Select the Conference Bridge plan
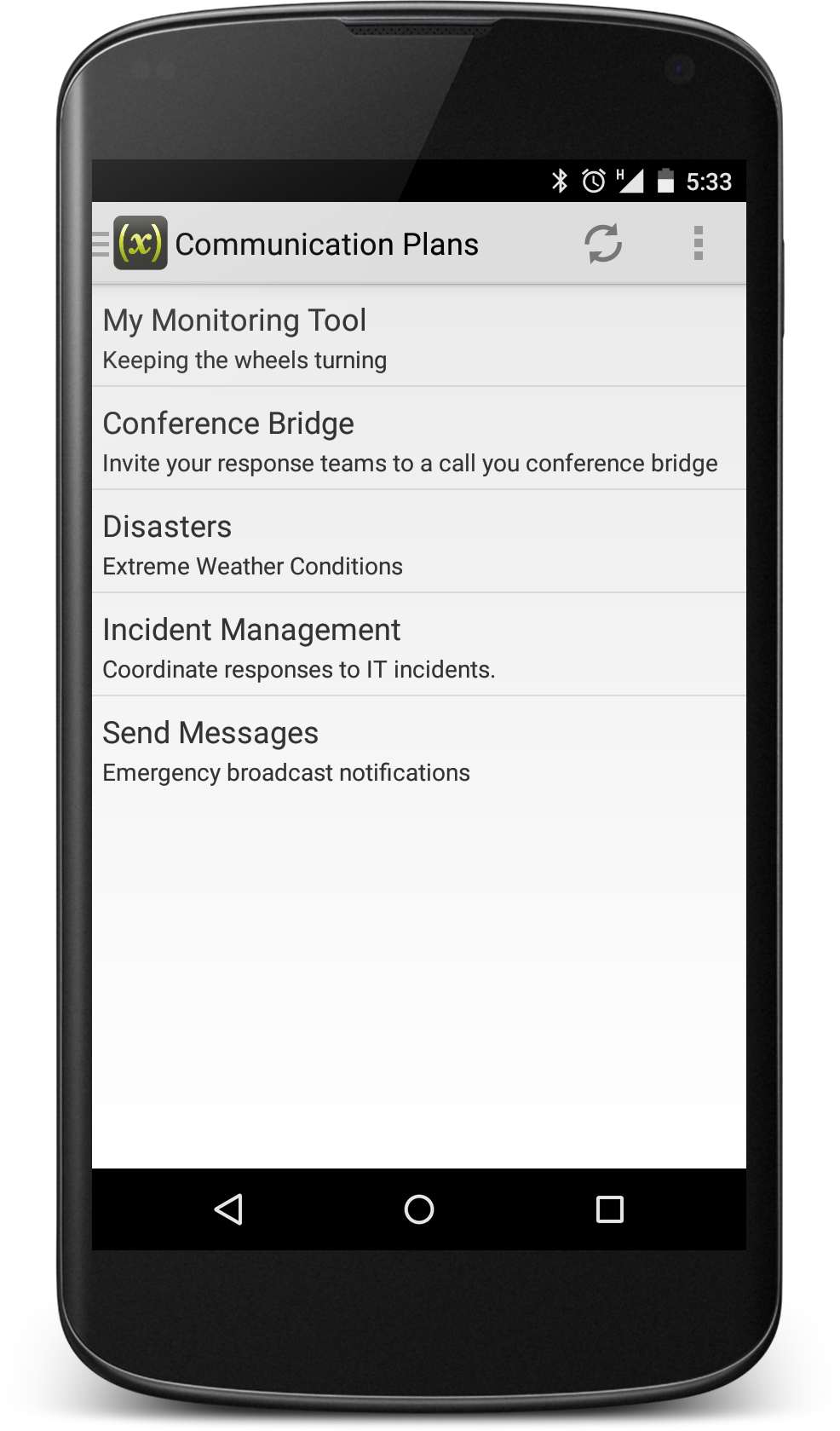Screen dimensions: 840x1431 coord(419,439)
